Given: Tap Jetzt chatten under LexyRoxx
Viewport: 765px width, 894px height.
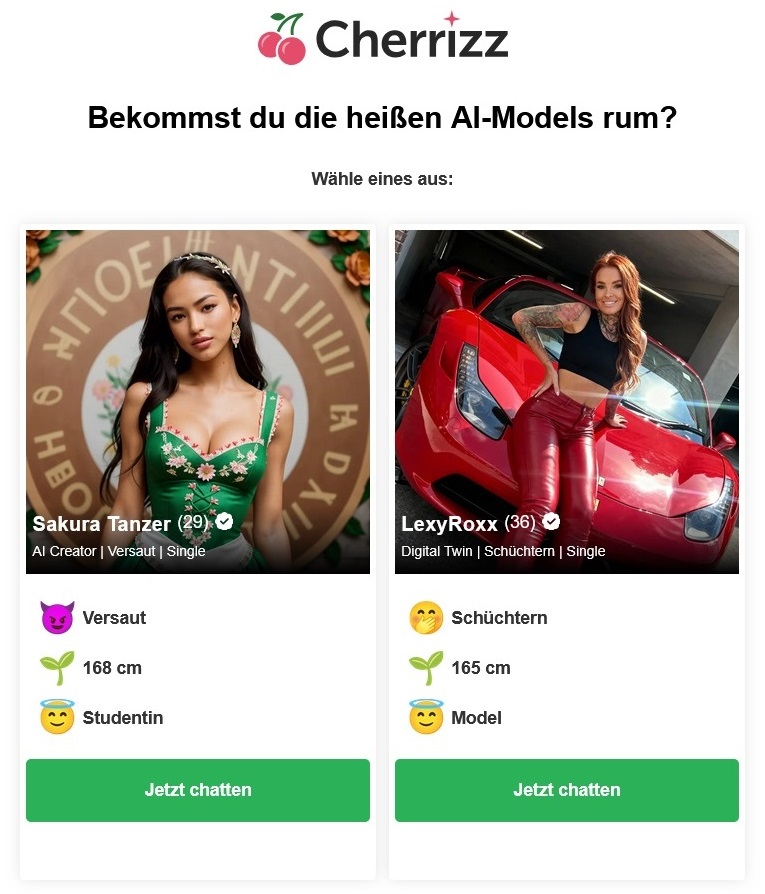Looking at the screenshot, I should point(566,790).
